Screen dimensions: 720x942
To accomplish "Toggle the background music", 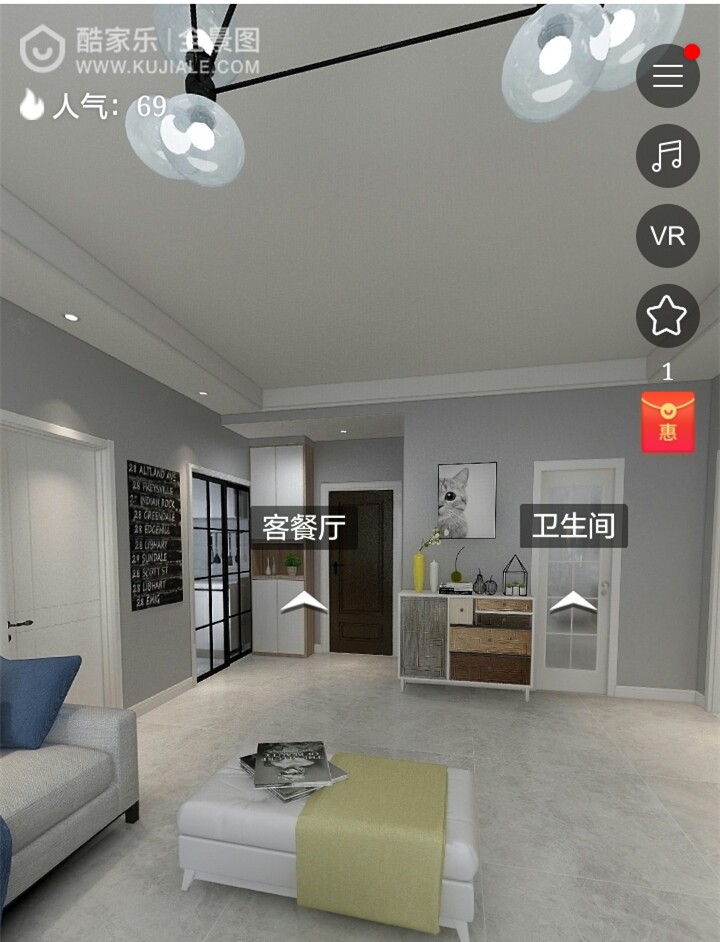I will point(667,156).
